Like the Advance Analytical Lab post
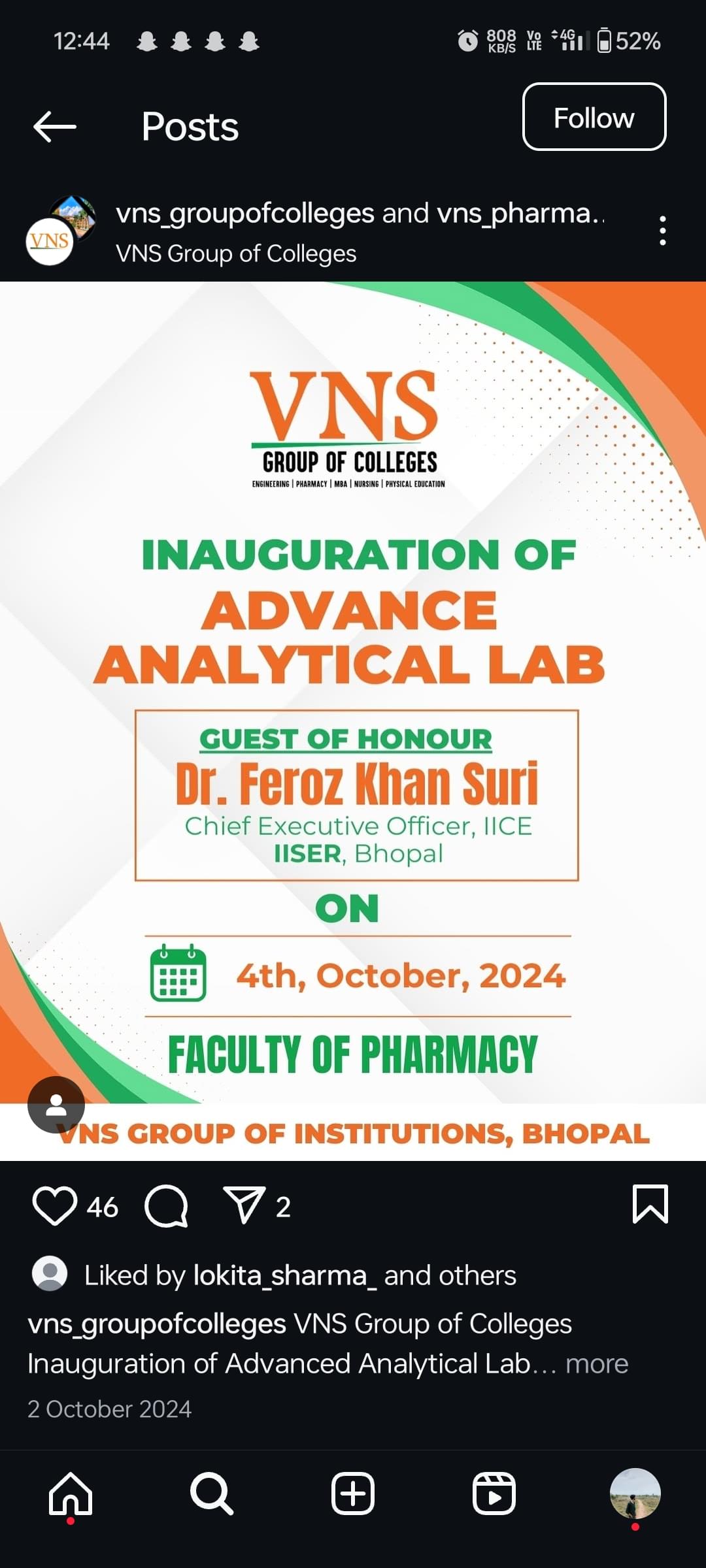The height and width of the screenshot is (1568, 706). pos(55,1206)
